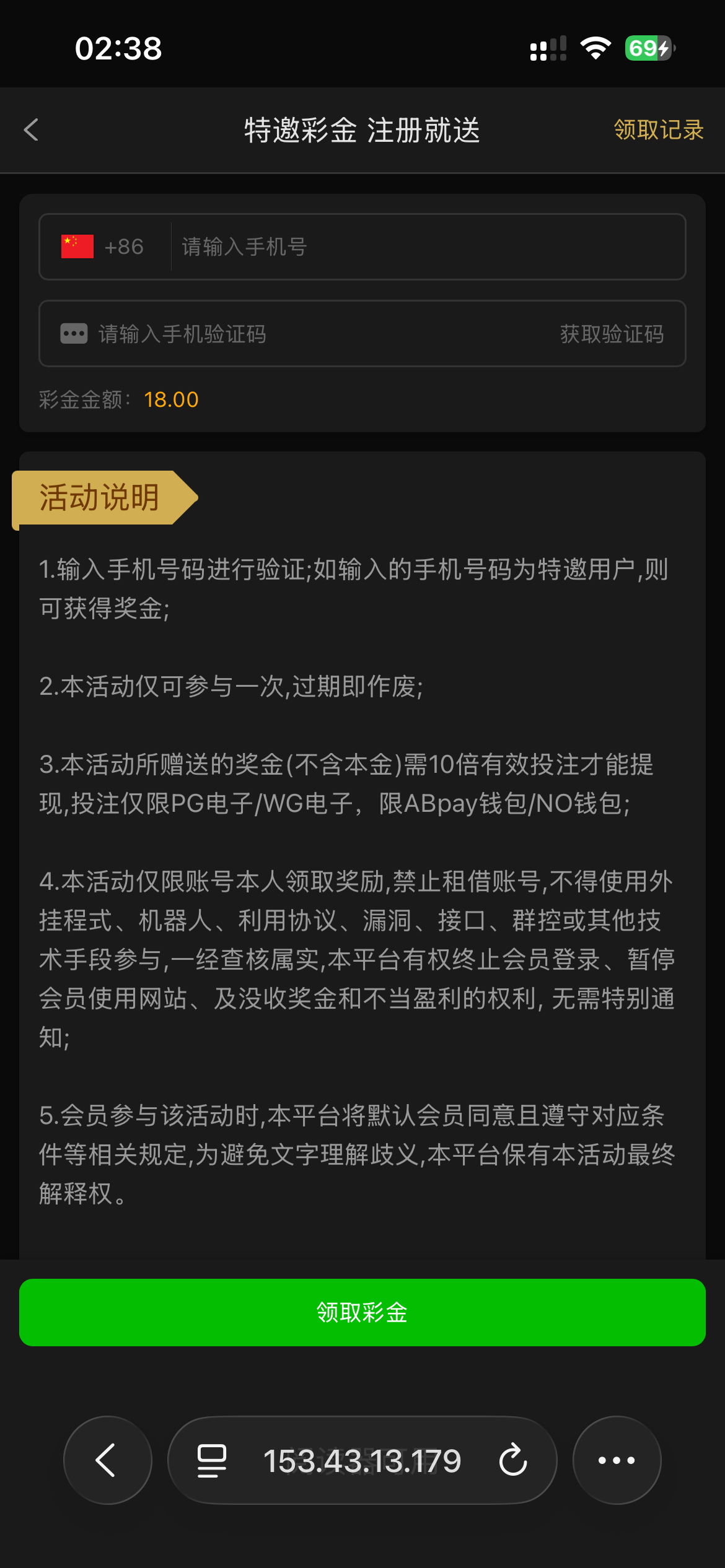Tap 获取验证码 to request a code

611,334
